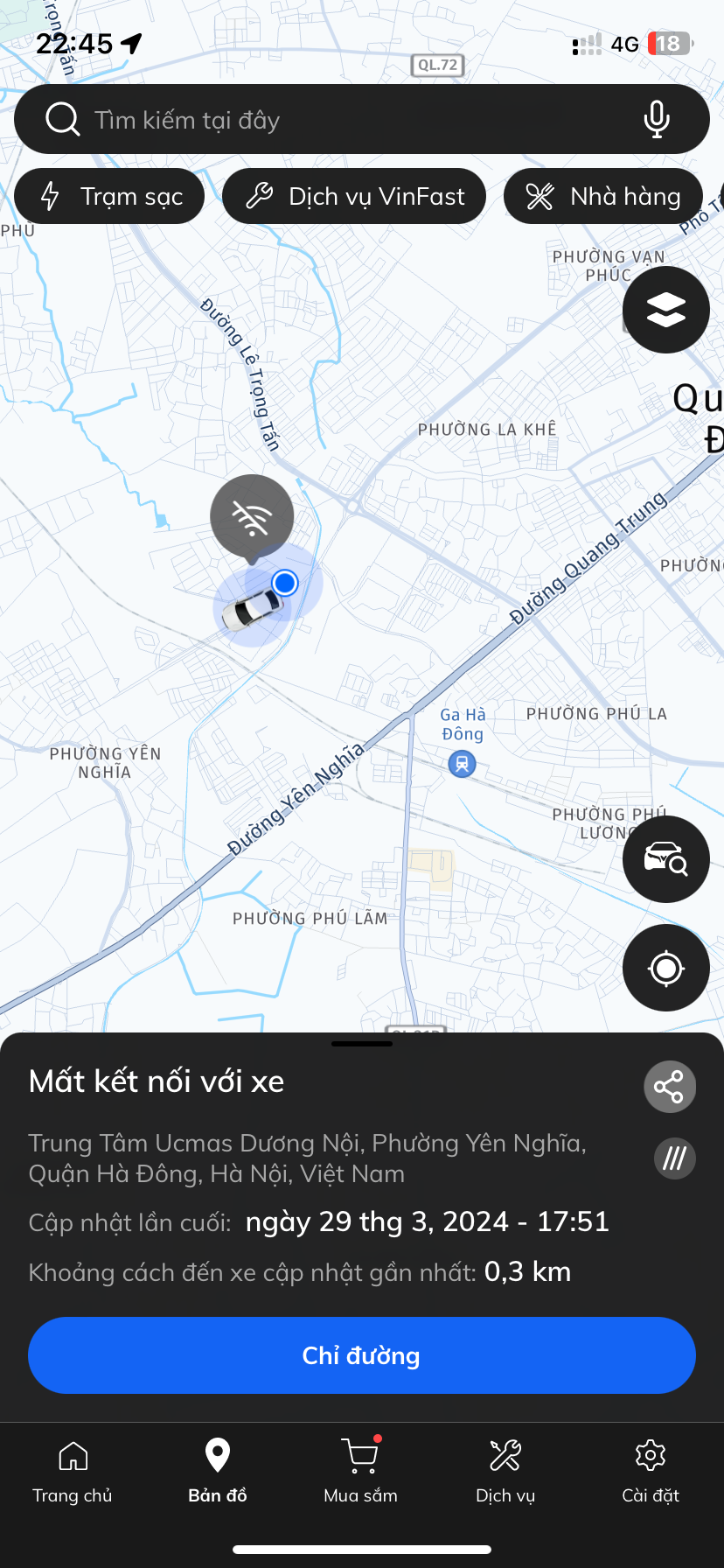This screenshot has width=724, height=1568.
Task: Switch to the 'Mua sắm' tab
Action: coord(360,1472)
